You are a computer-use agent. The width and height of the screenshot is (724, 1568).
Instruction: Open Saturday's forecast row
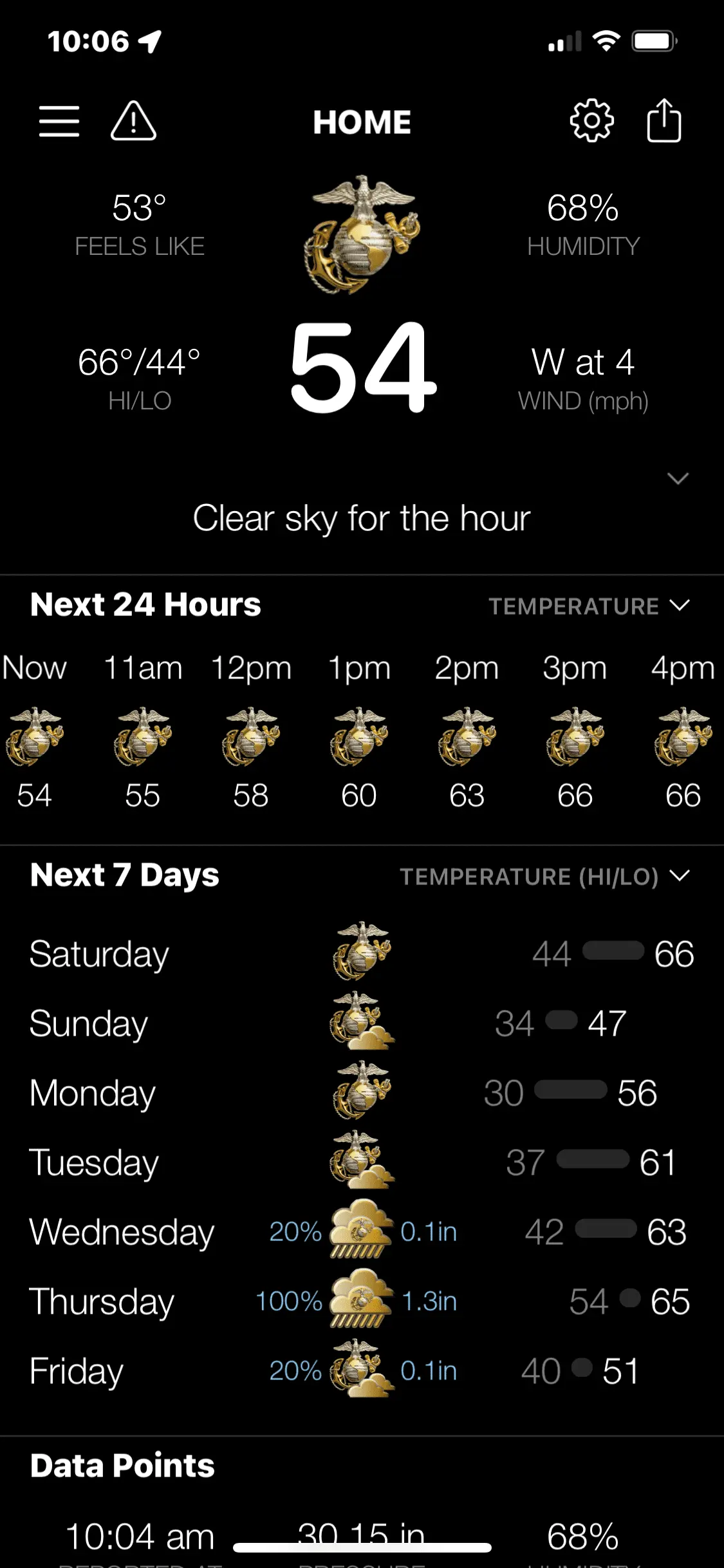(362, 953)
